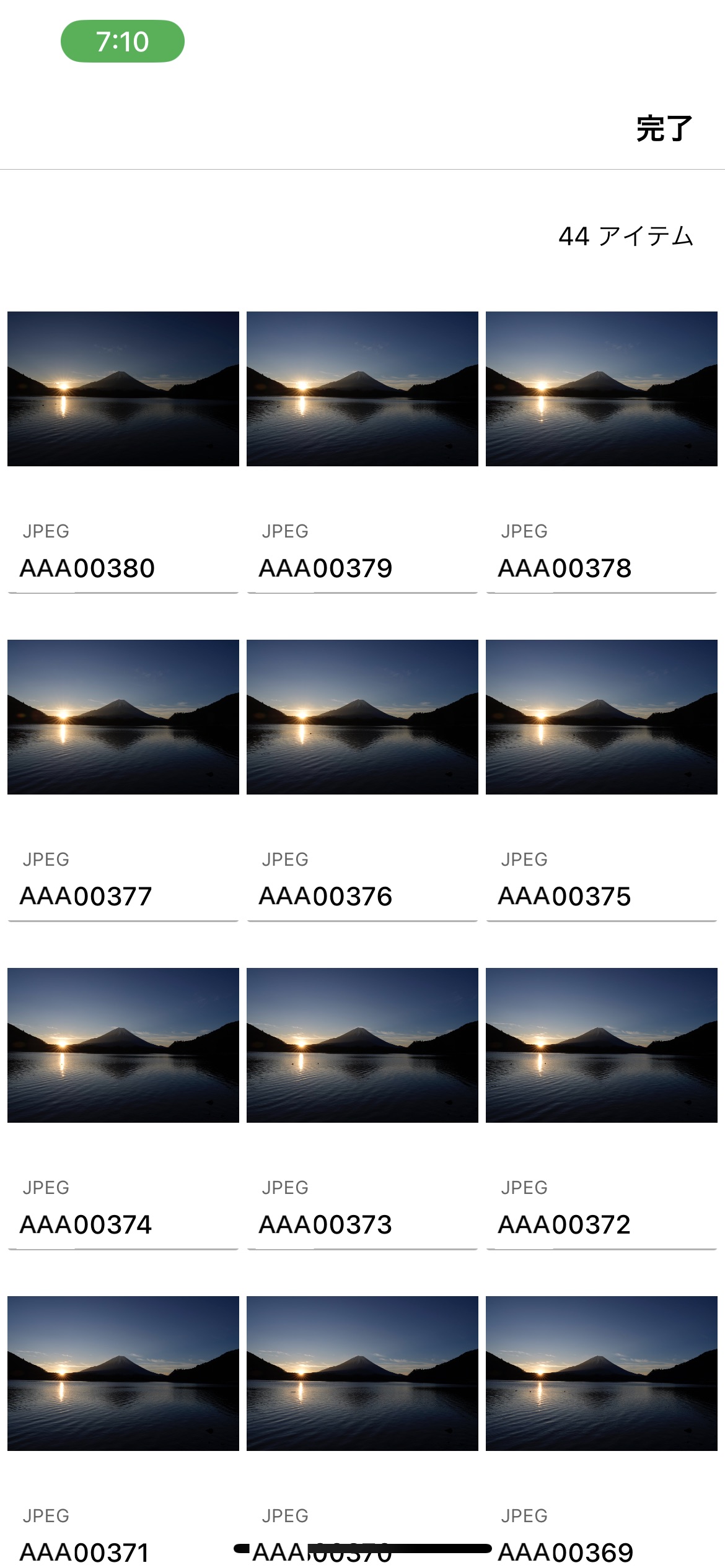725x1568 pixels.
Task: Tap the 完了 (Done) button
Action: tap(664, 129)
